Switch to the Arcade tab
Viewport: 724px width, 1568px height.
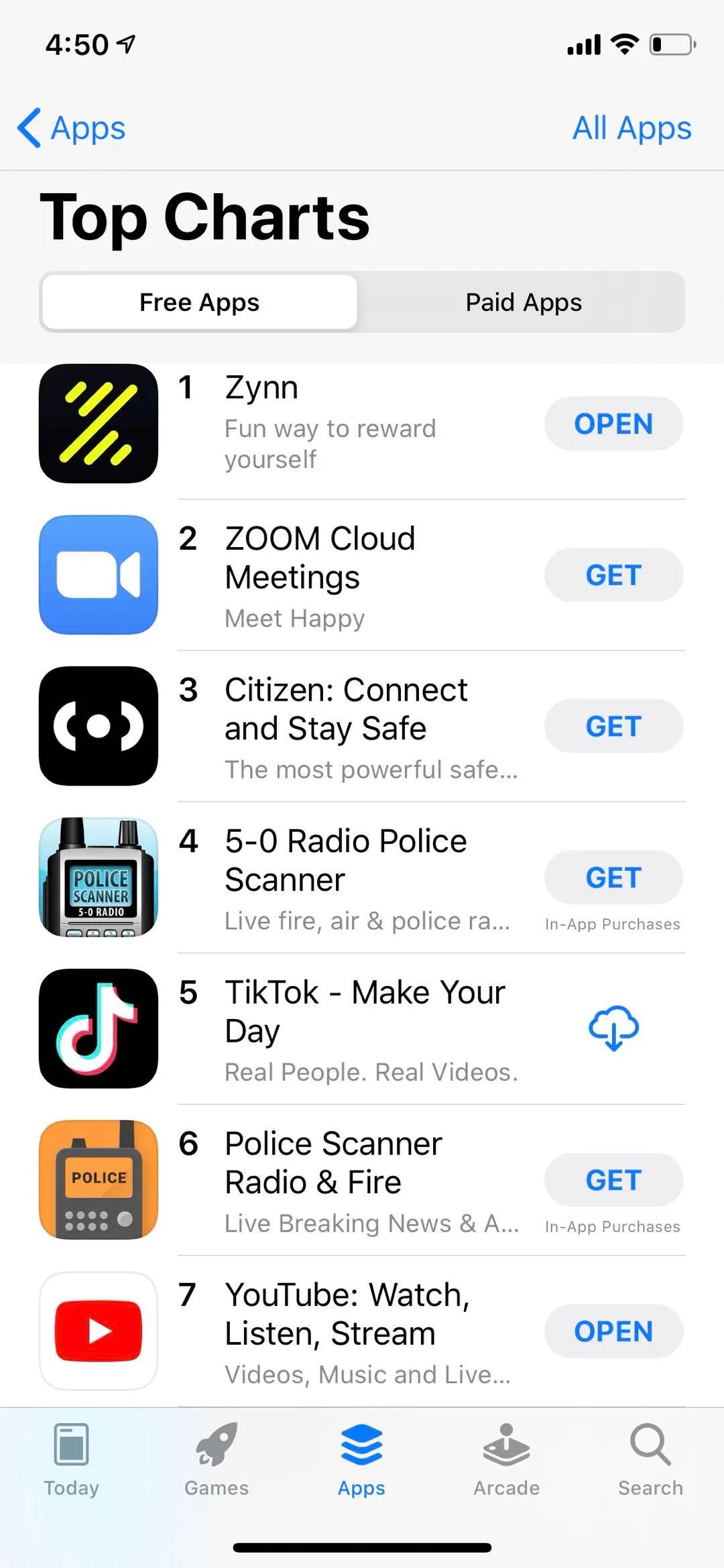506,1459
